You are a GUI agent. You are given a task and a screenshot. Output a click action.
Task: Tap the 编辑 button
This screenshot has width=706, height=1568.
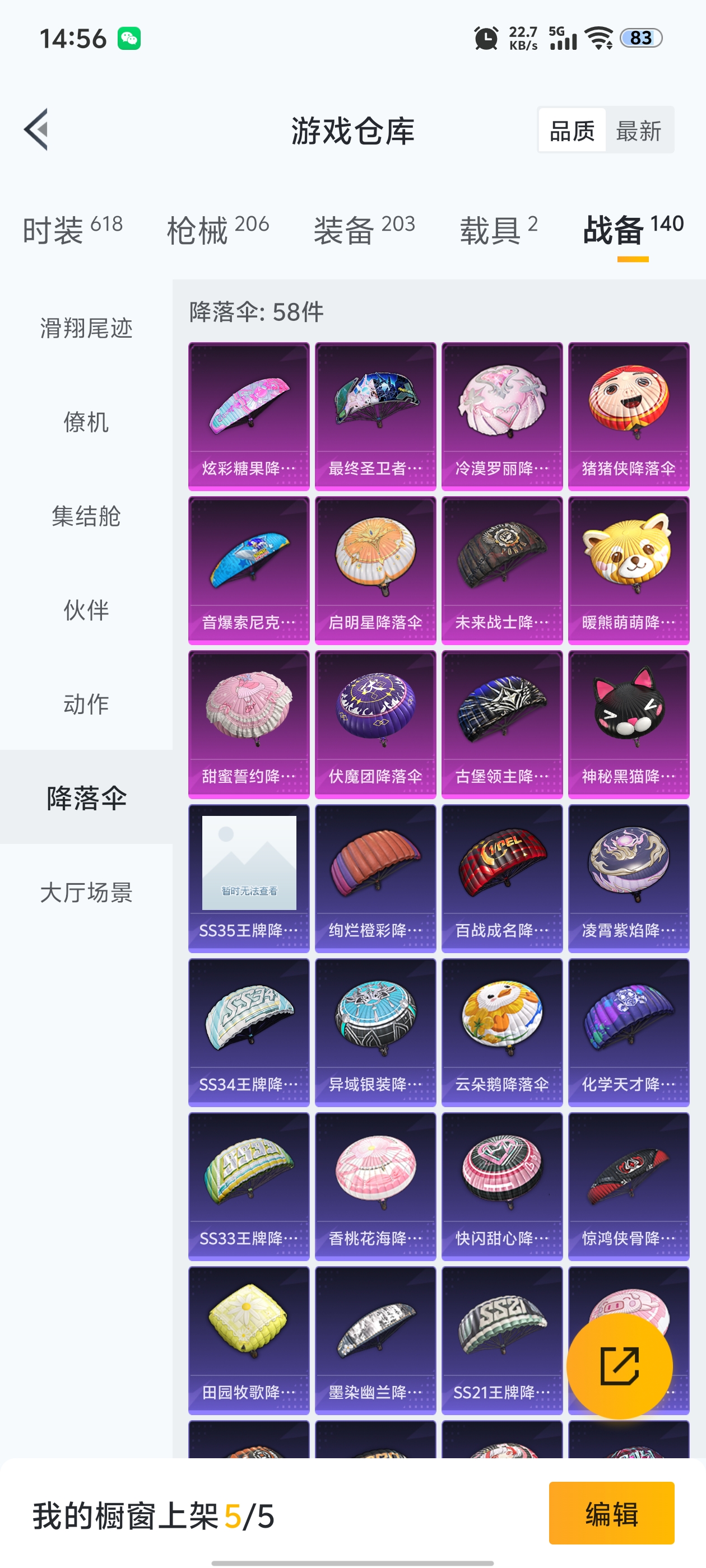tap(611, 1513)
